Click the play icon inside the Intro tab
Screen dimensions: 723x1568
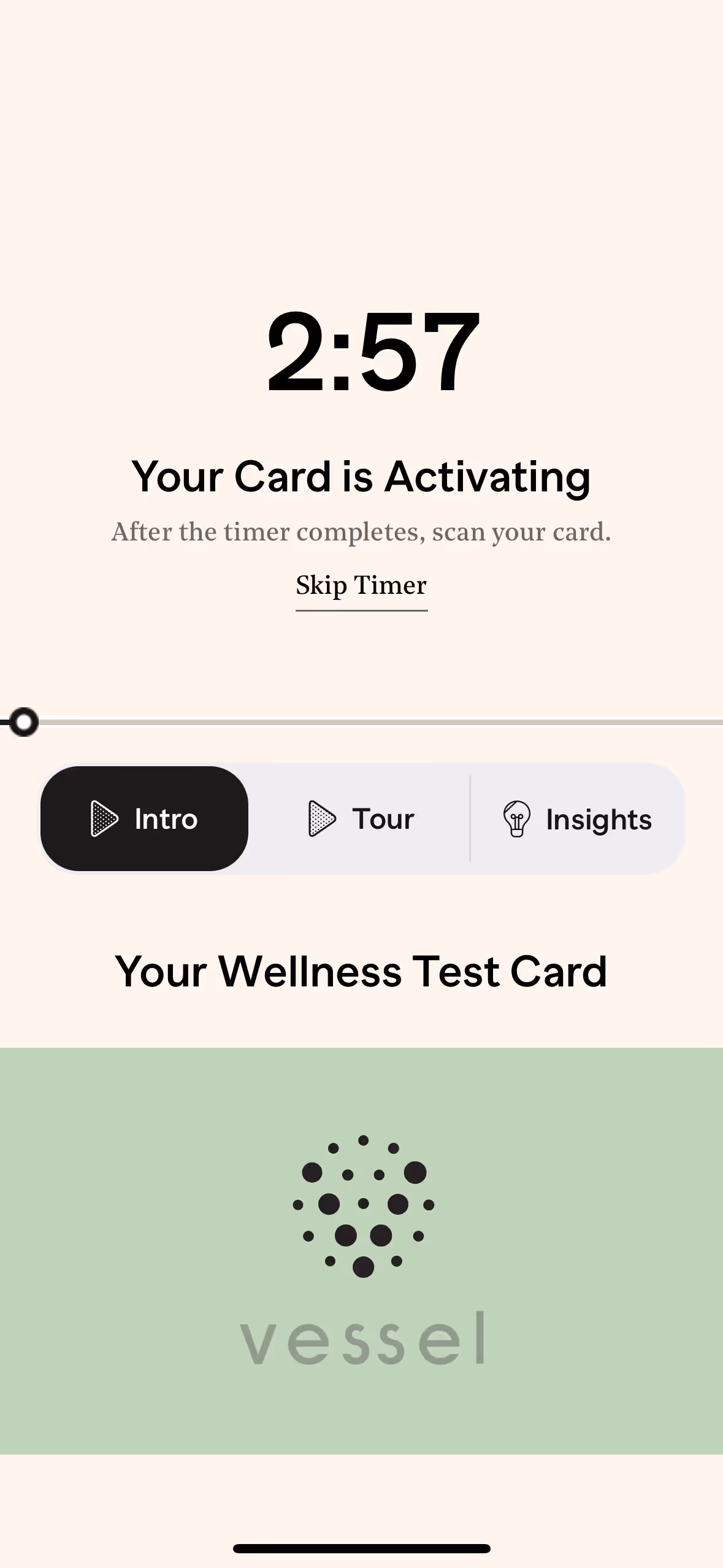pyautogui.click(x=104, y=818)
